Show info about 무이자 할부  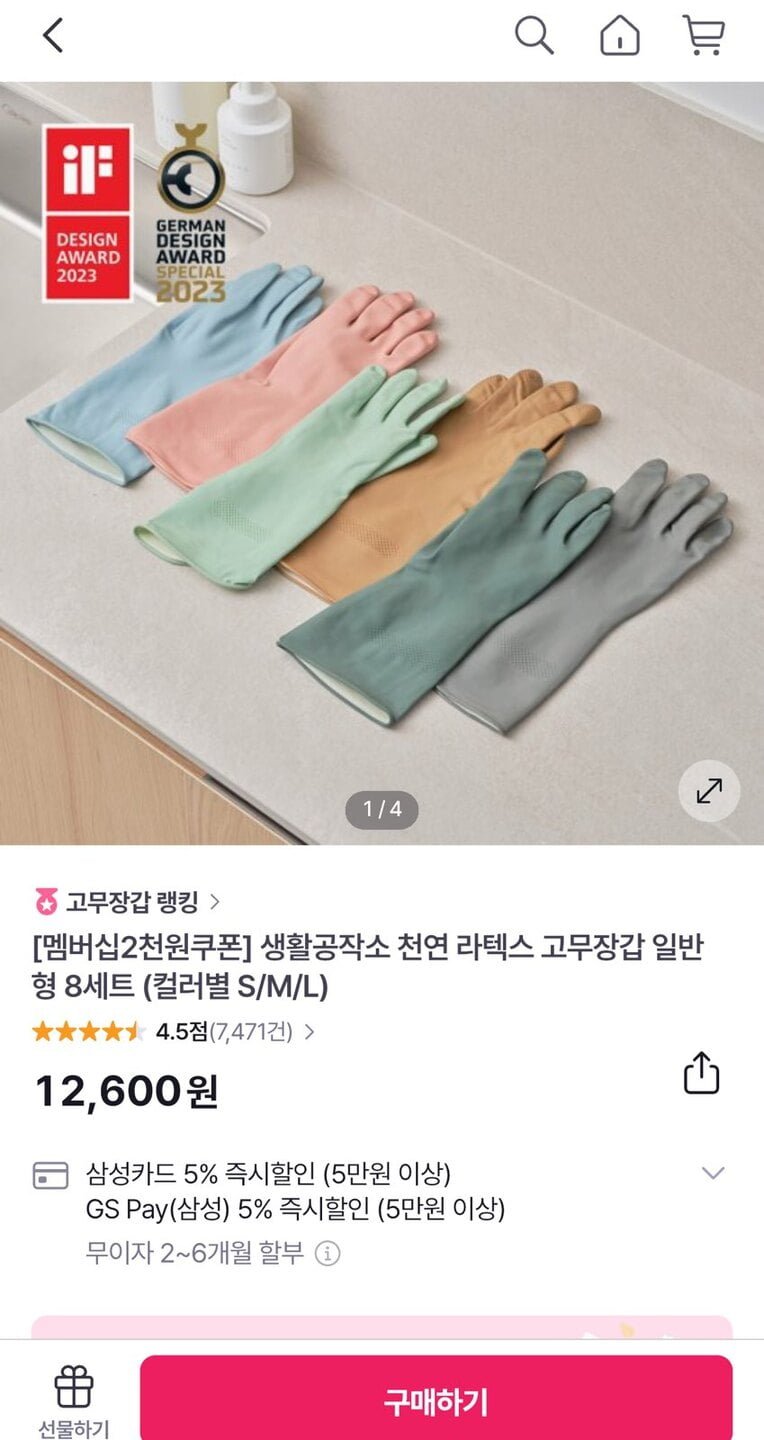328,1253
